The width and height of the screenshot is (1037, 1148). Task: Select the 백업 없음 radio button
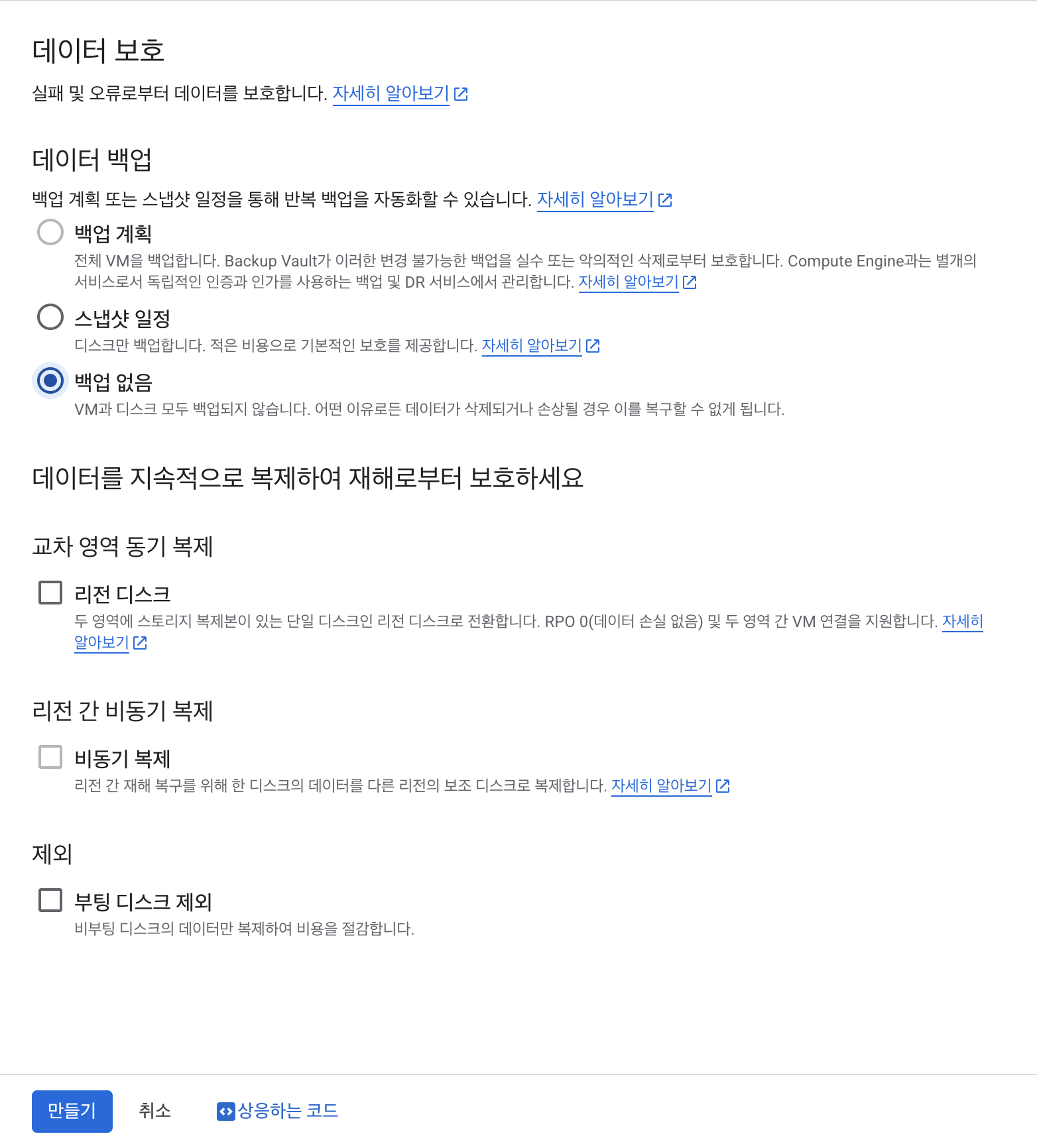coord(50,380)
